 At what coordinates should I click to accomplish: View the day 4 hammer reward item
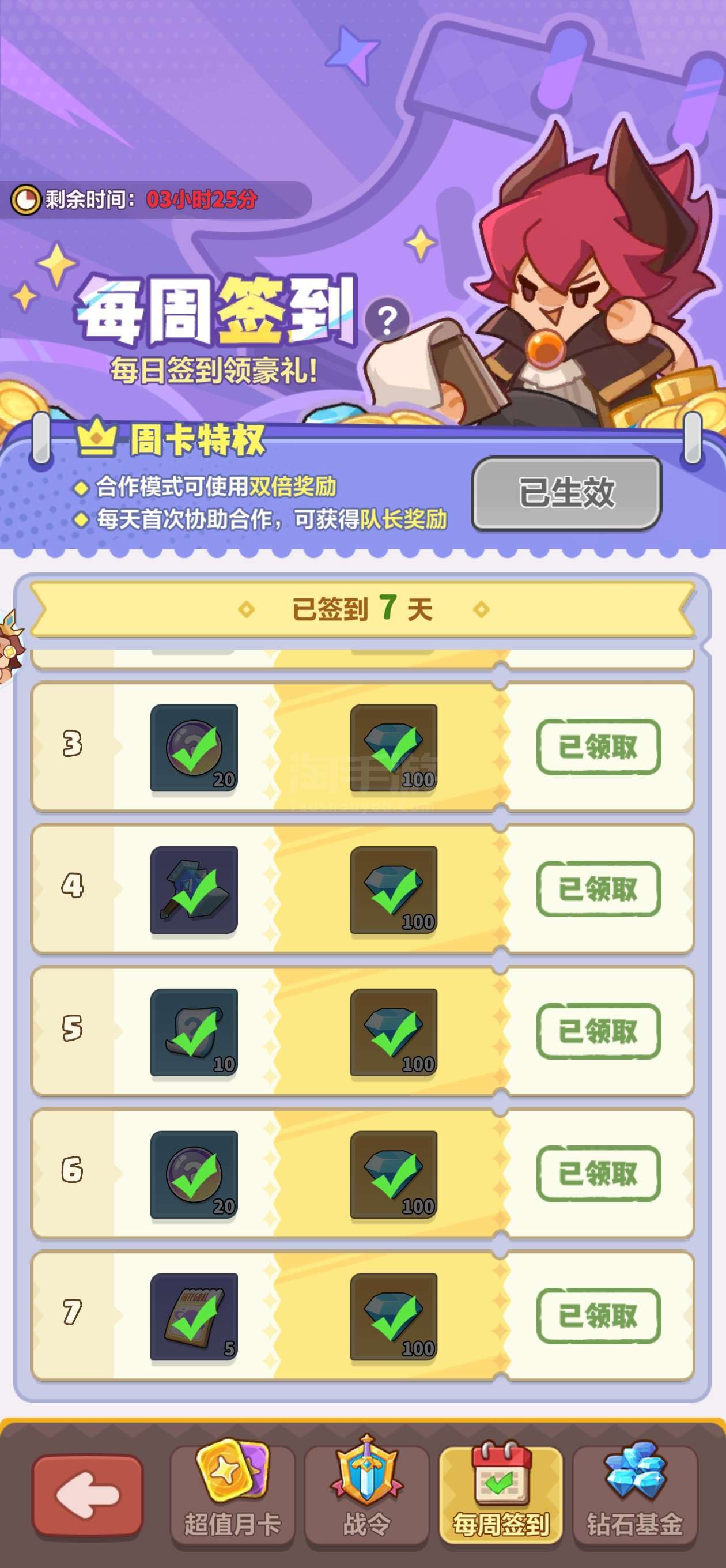194,890
